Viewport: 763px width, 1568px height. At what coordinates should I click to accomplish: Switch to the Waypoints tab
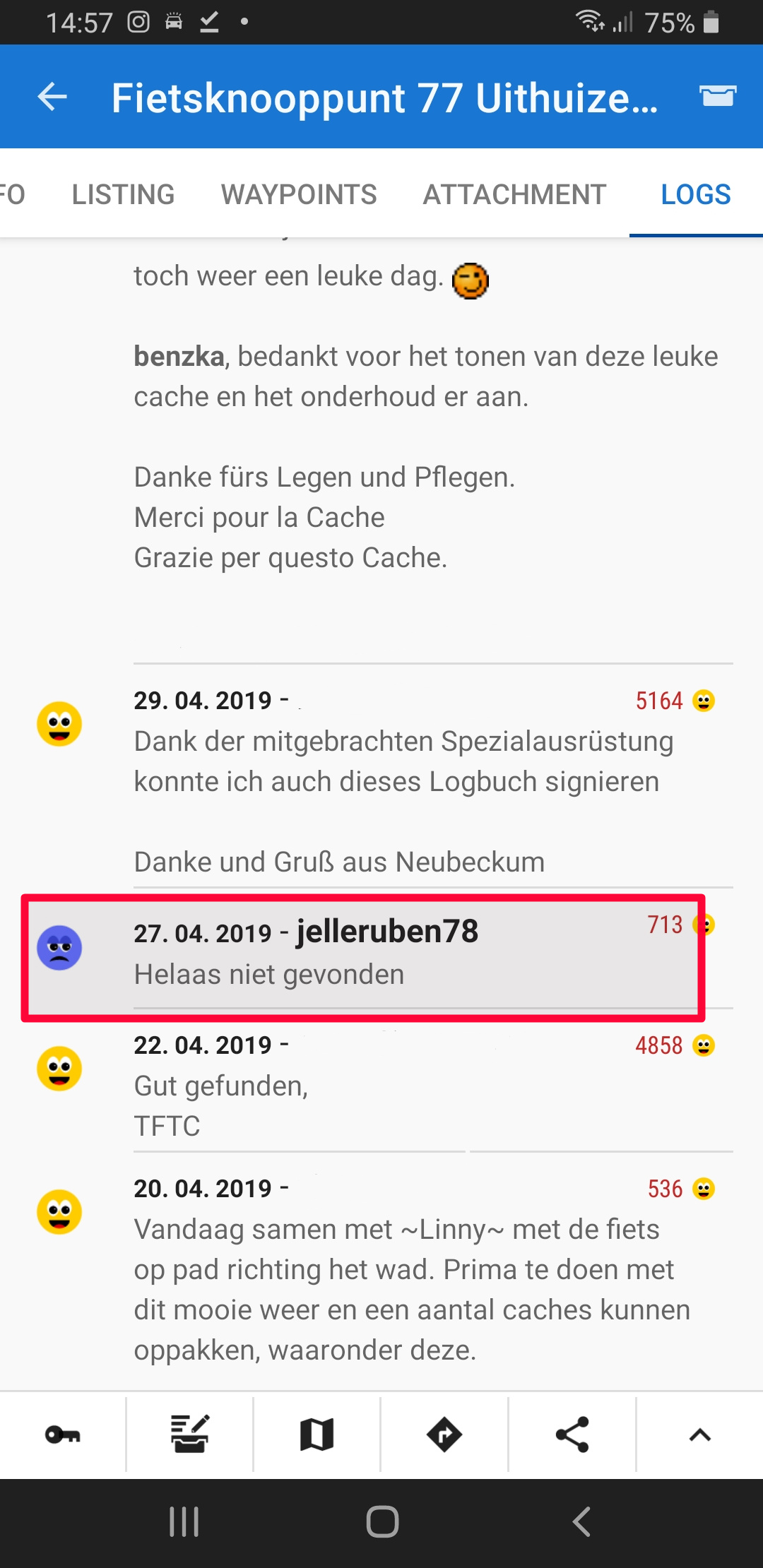[x=299, y=194]
